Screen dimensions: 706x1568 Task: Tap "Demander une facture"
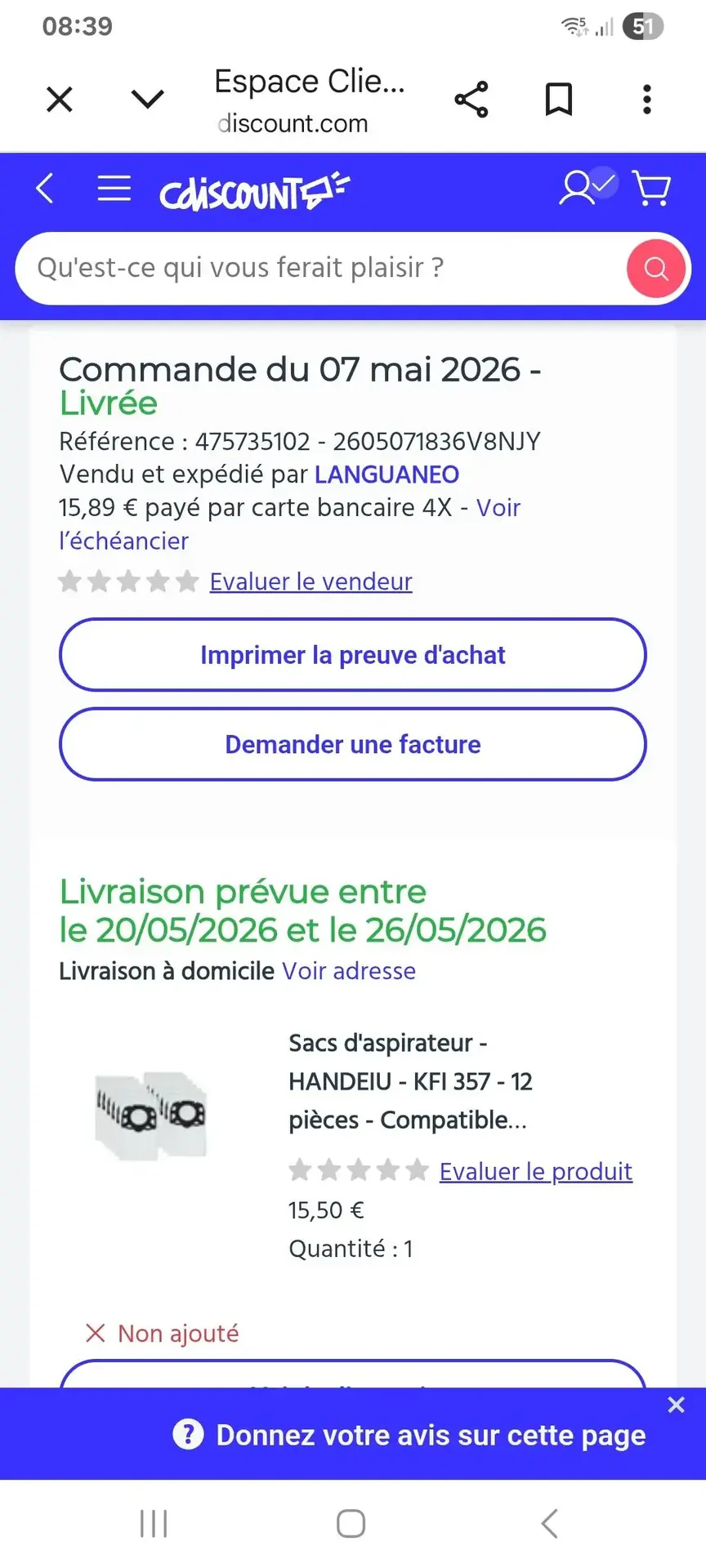tap(353, 744)
